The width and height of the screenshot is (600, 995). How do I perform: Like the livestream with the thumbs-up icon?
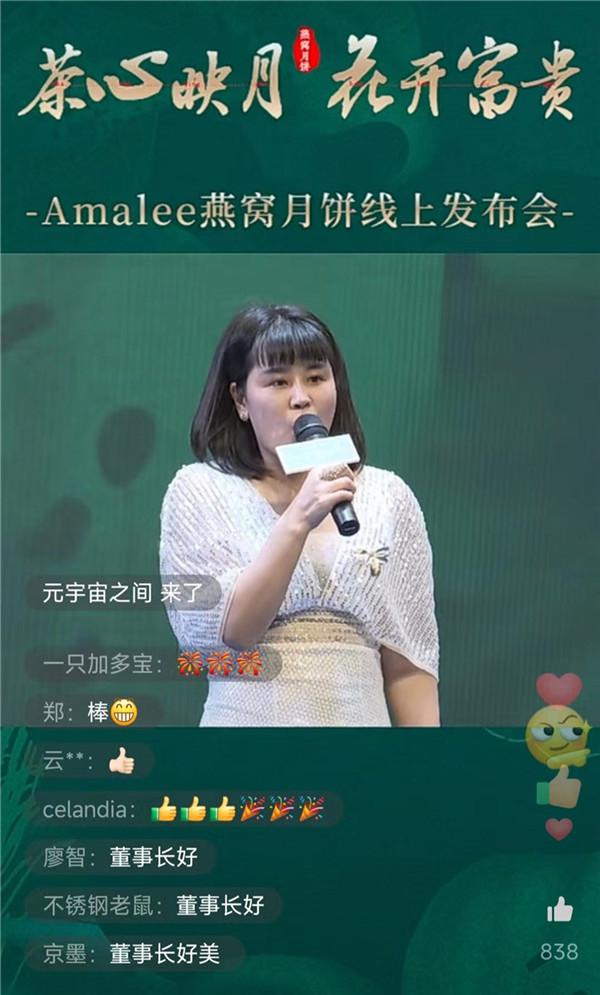point(560,910)
